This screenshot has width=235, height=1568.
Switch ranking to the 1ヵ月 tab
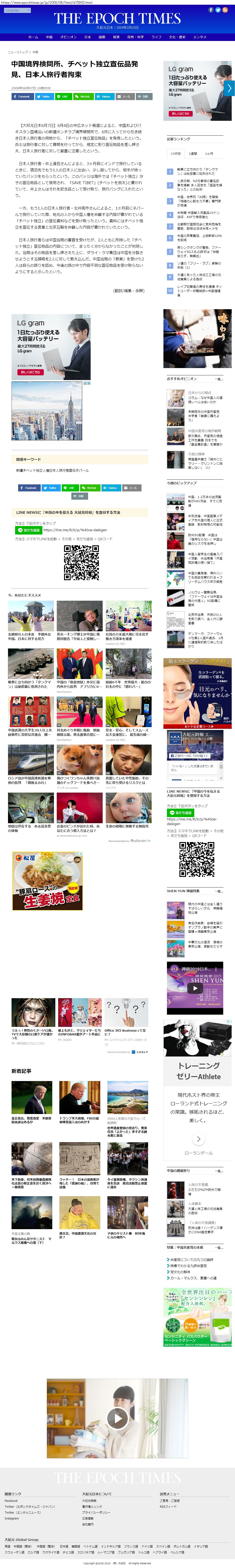(209, 154)
